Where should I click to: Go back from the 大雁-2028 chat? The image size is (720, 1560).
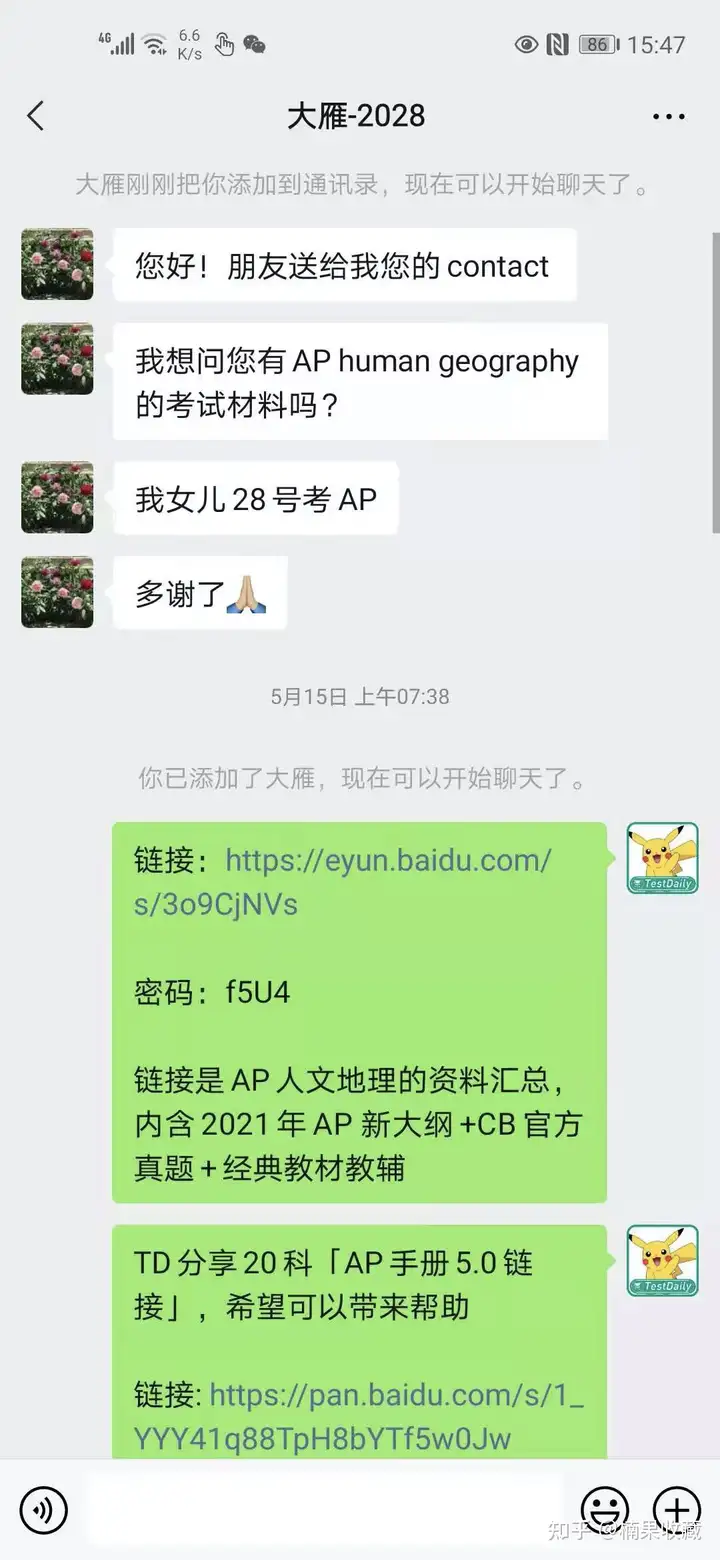[36, 116]
